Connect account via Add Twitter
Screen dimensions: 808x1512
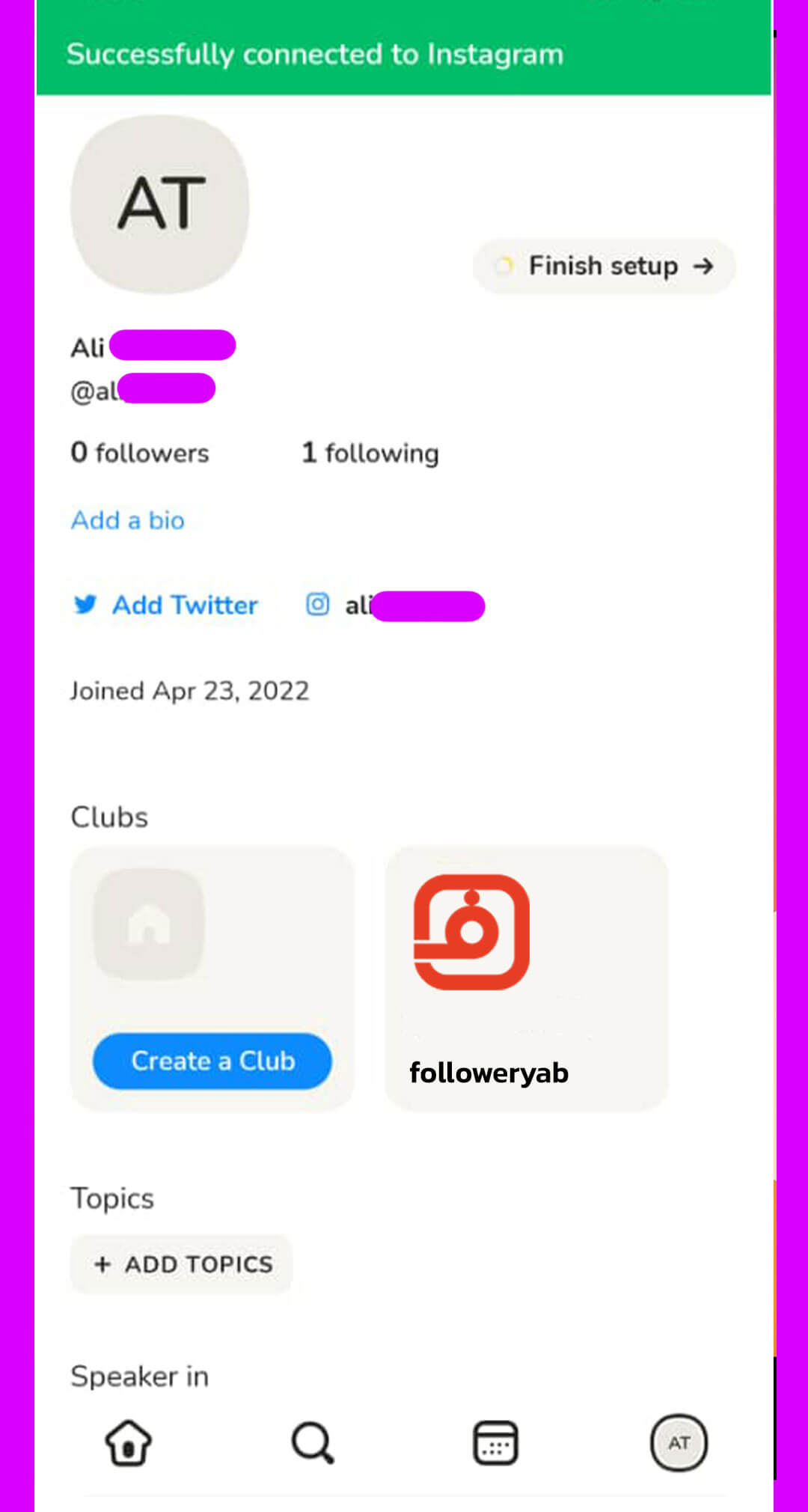[166, 605]
